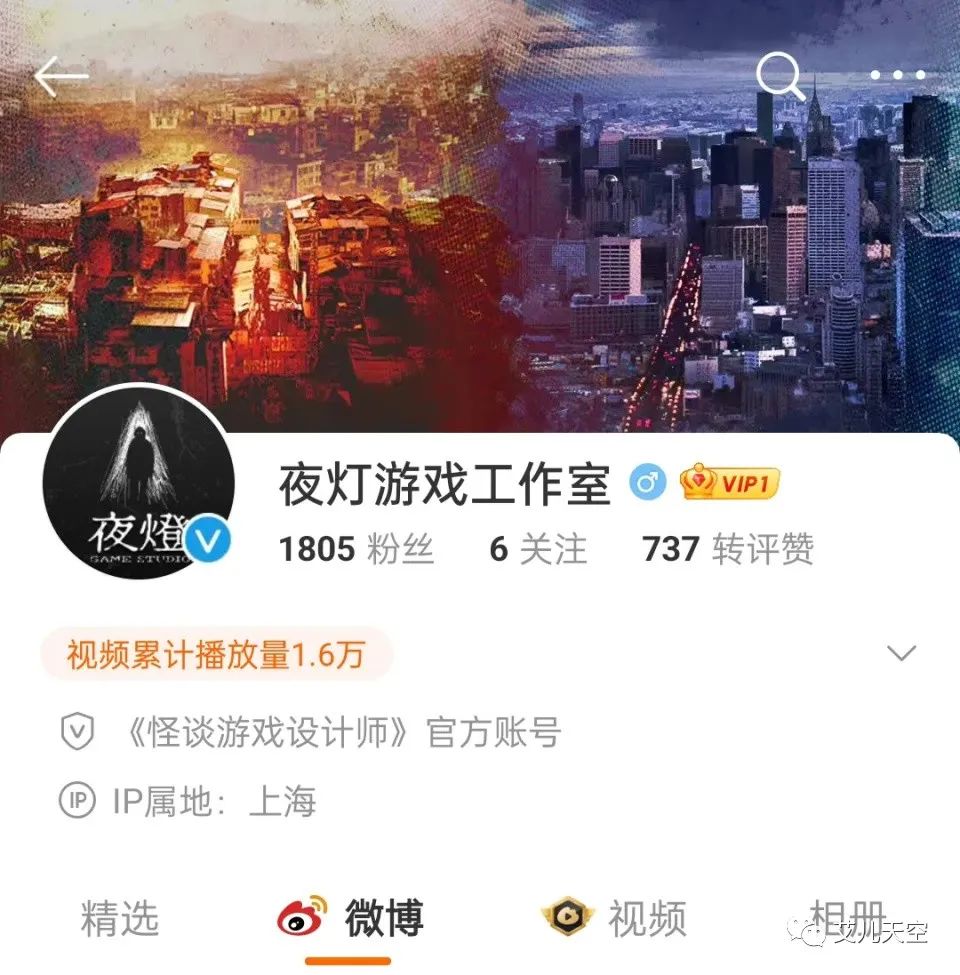Image resolution: width=960 pixels, height=975 pixels.
Task: Open the three-dot overflow menu
Action: tap(897, 76)
